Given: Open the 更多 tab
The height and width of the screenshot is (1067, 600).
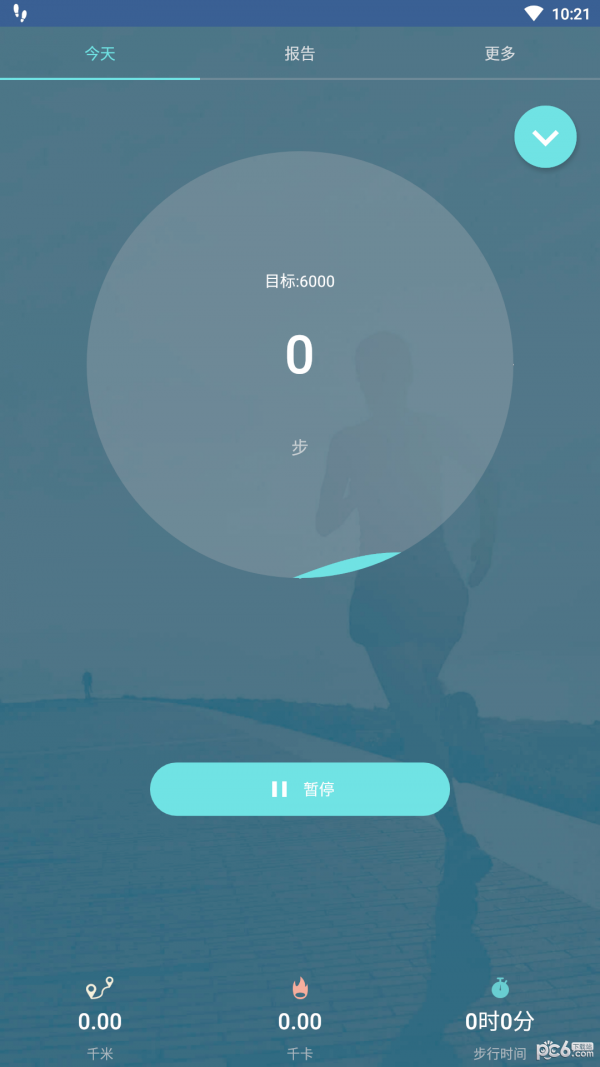Looking at the screenshot, I should pos(499,54).
